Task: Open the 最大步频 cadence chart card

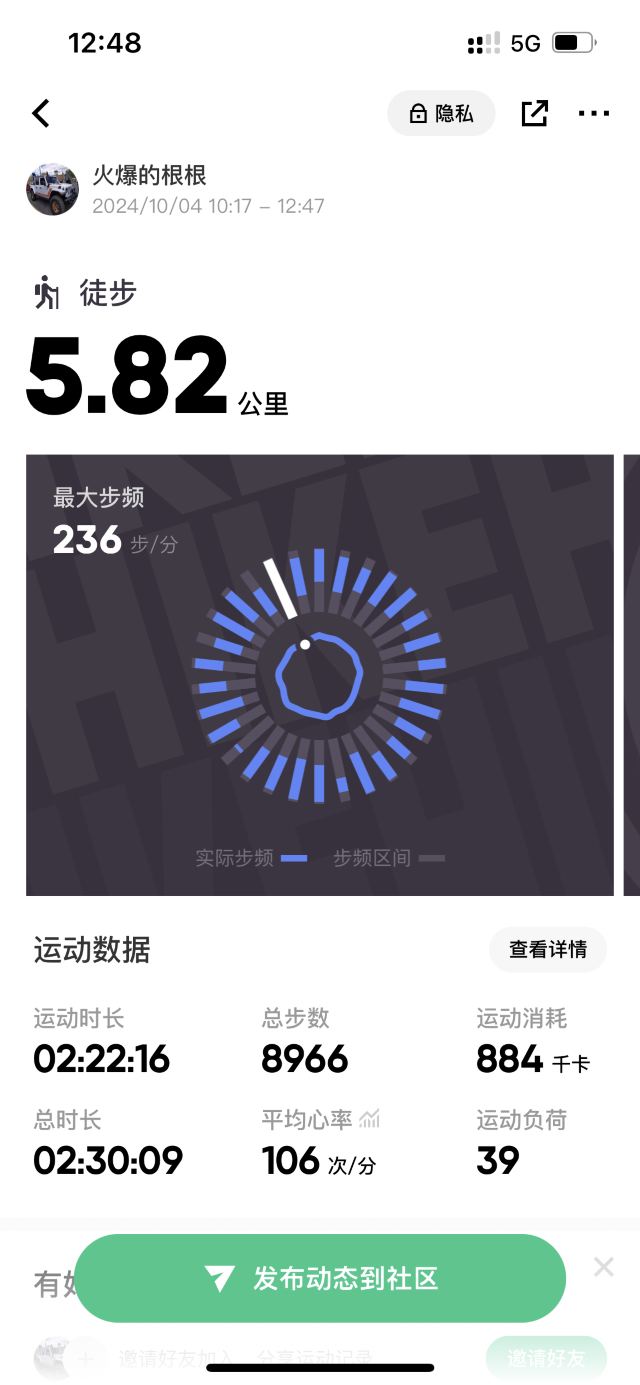Action: [x=320, y=675]
